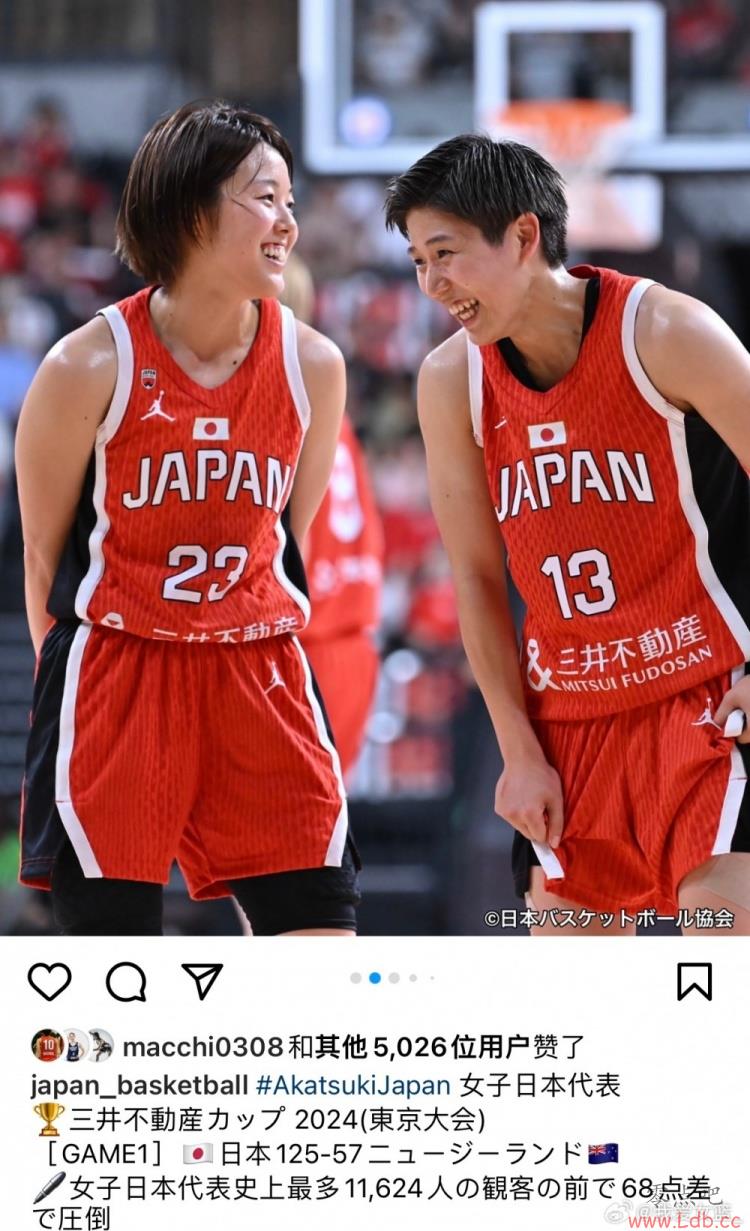This screenshot has width=750, height=1231.
Task: Like the japan_basketball post
Action: 49,981
